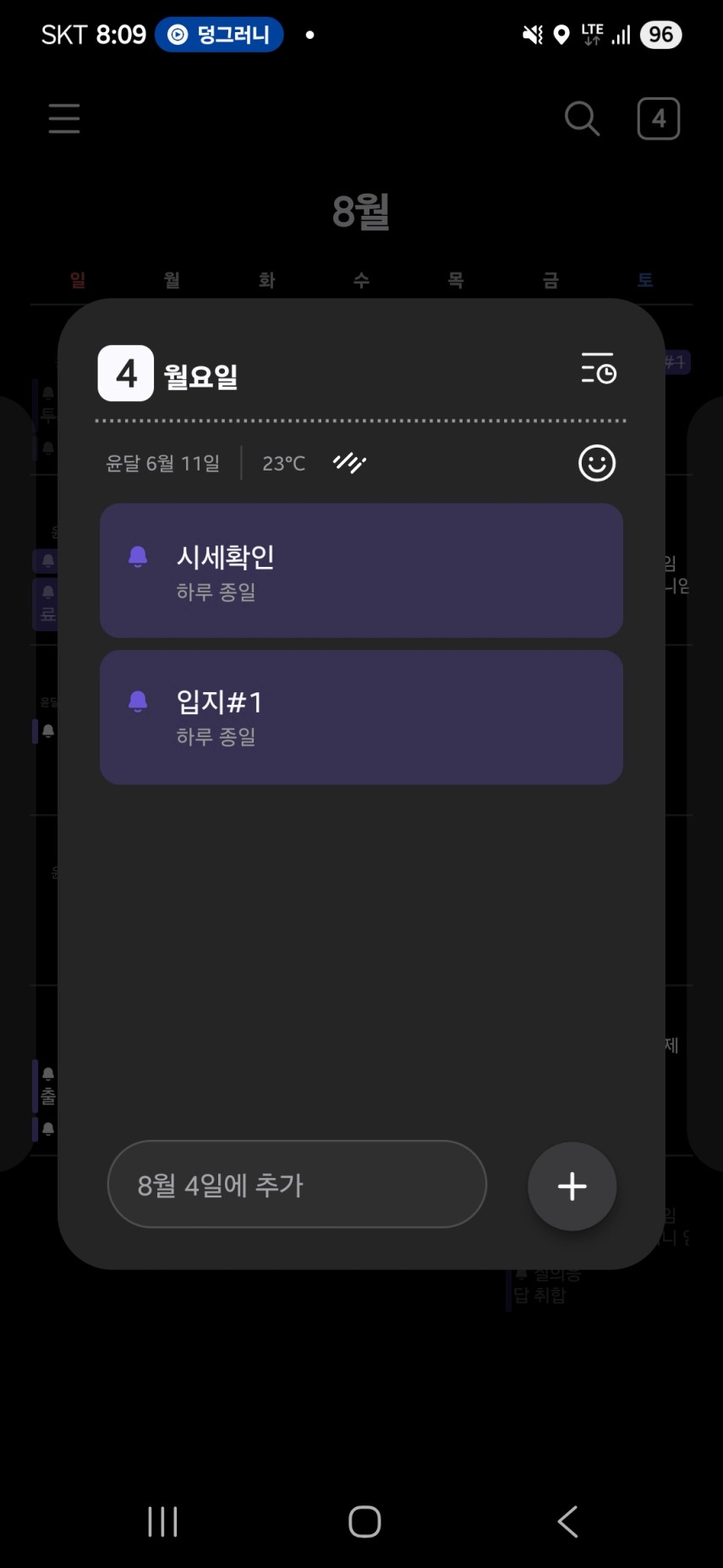Tap the 8월 4일에 추가 input field
Viewport: 723px width, 1568px height.
[x=297, y=1184]
